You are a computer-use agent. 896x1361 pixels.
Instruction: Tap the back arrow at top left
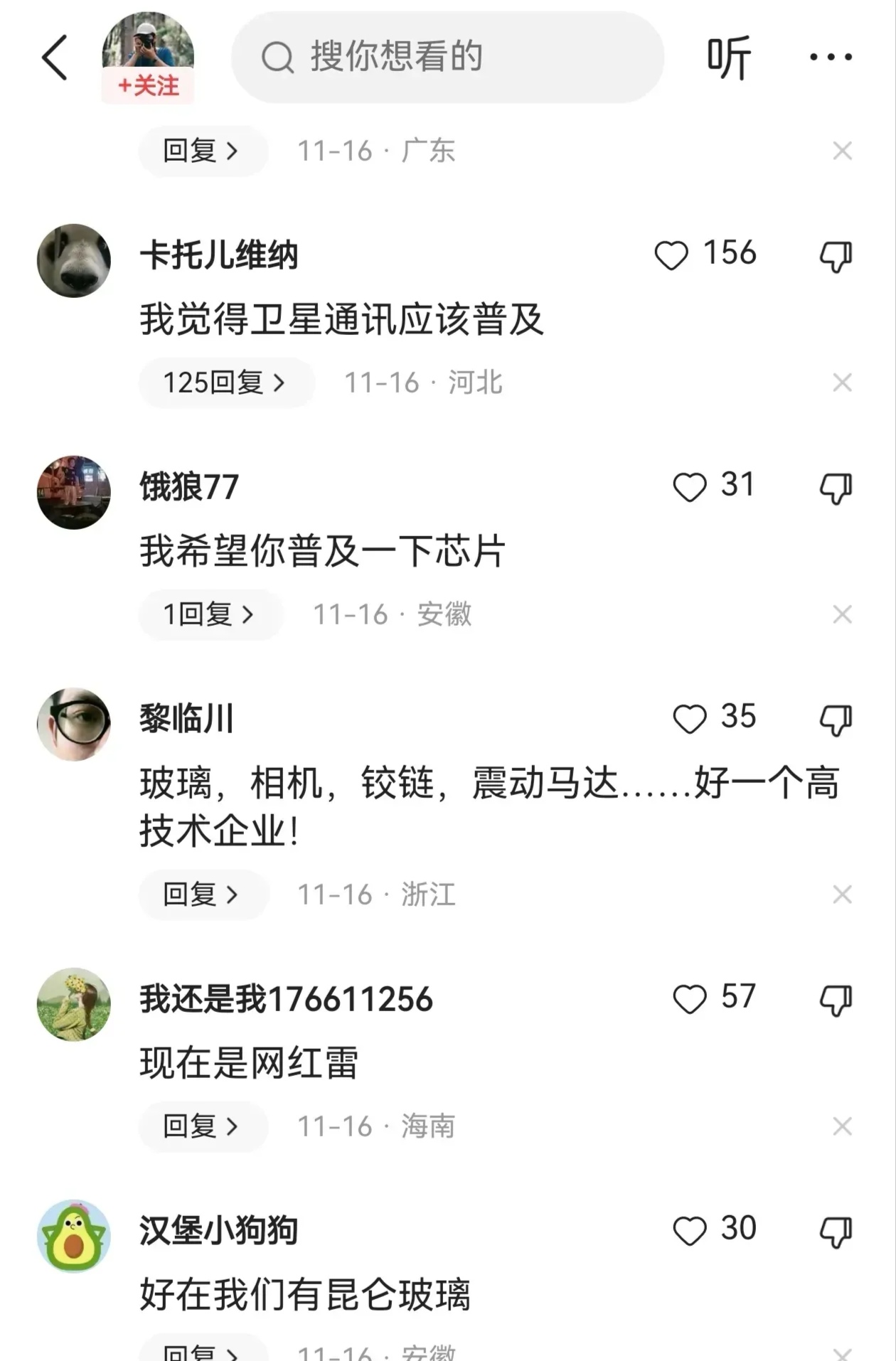55,57
